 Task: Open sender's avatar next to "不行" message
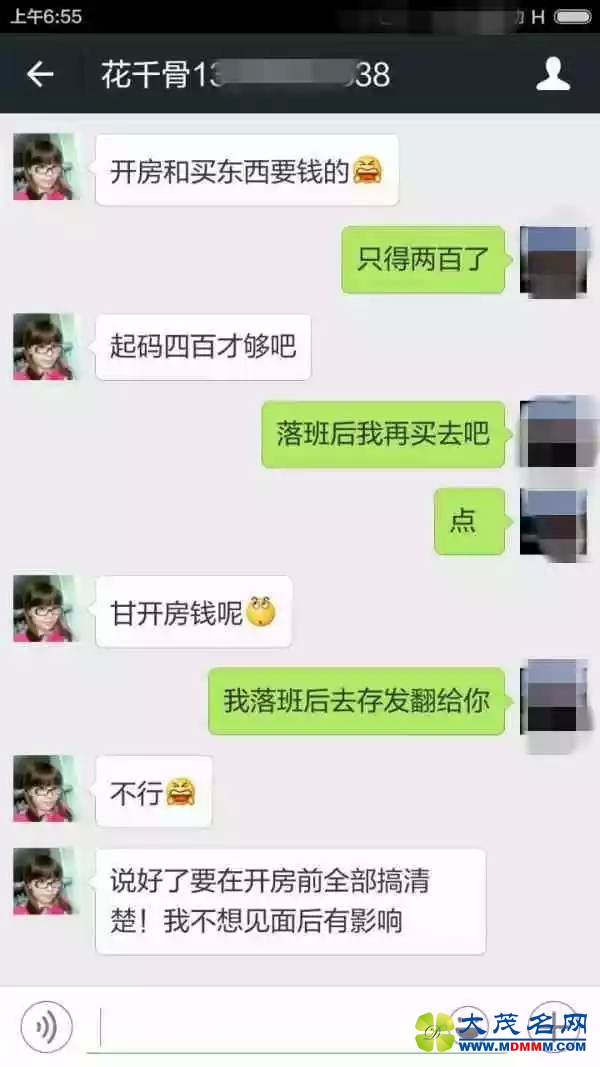coord(44,790)
